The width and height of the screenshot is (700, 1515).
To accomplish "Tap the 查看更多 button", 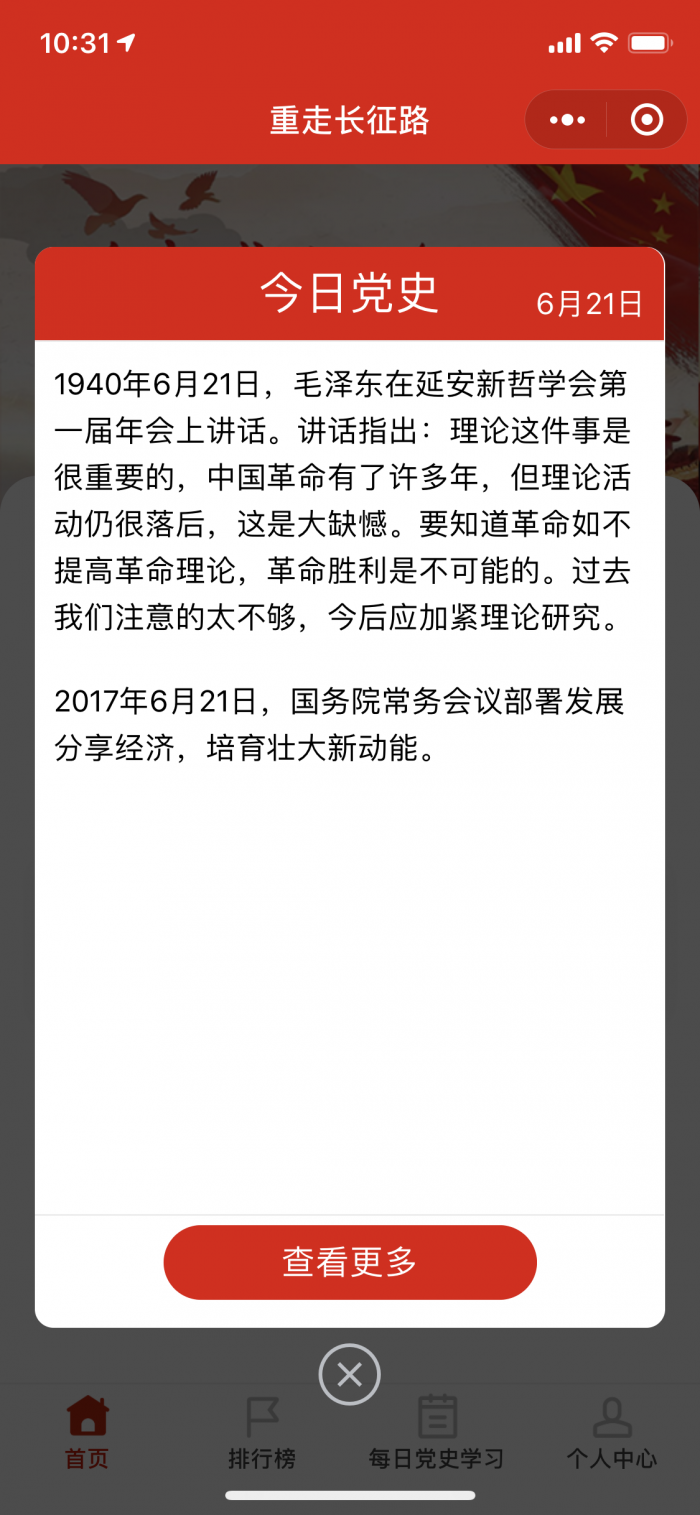I will (x=350, y=1262).
